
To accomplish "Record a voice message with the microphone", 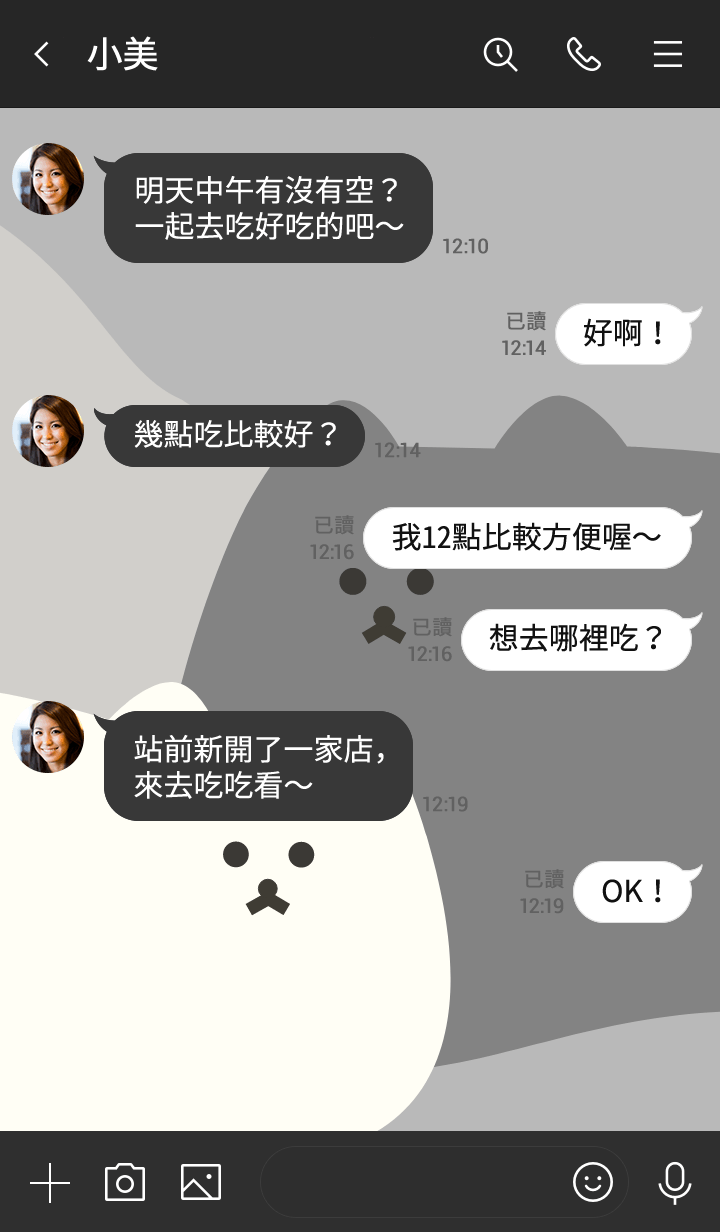I will pos(674,1183).
